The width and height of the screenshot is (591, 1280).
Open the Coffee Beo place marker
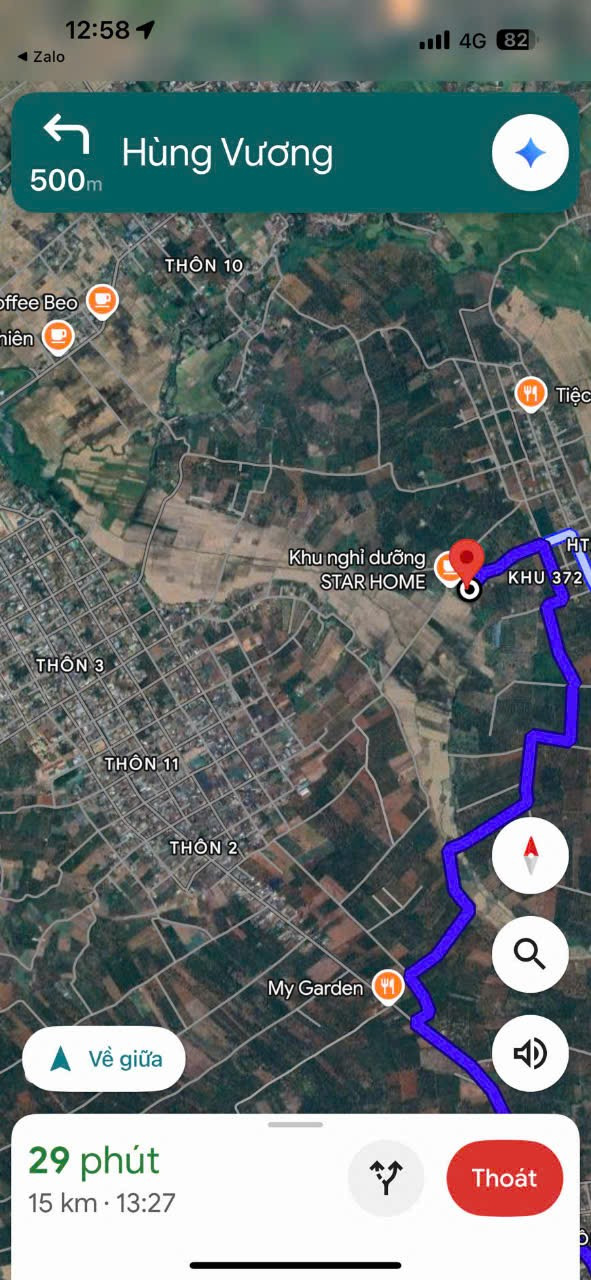[102, 300]
